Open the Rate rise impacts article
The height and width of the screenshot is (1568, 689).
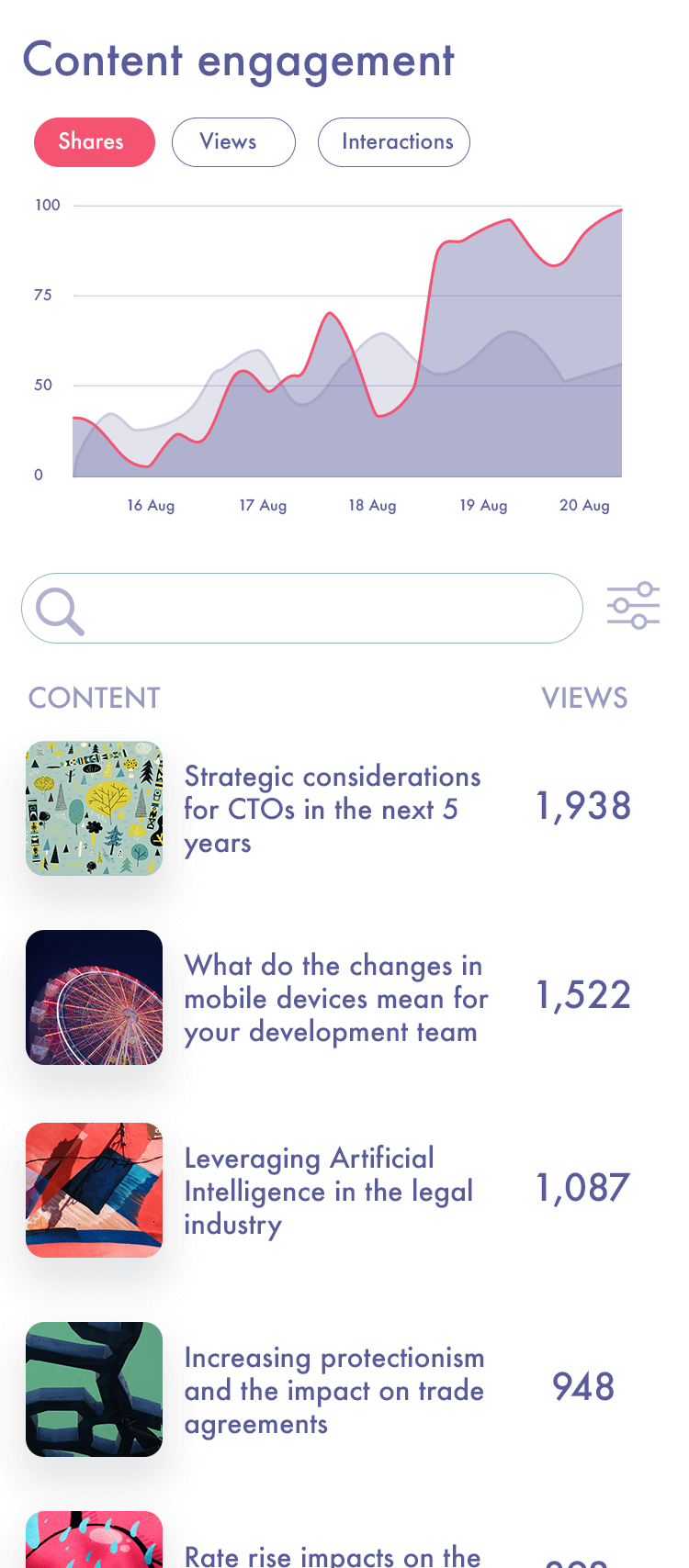pyautogui.click(x=328, y=1542)
